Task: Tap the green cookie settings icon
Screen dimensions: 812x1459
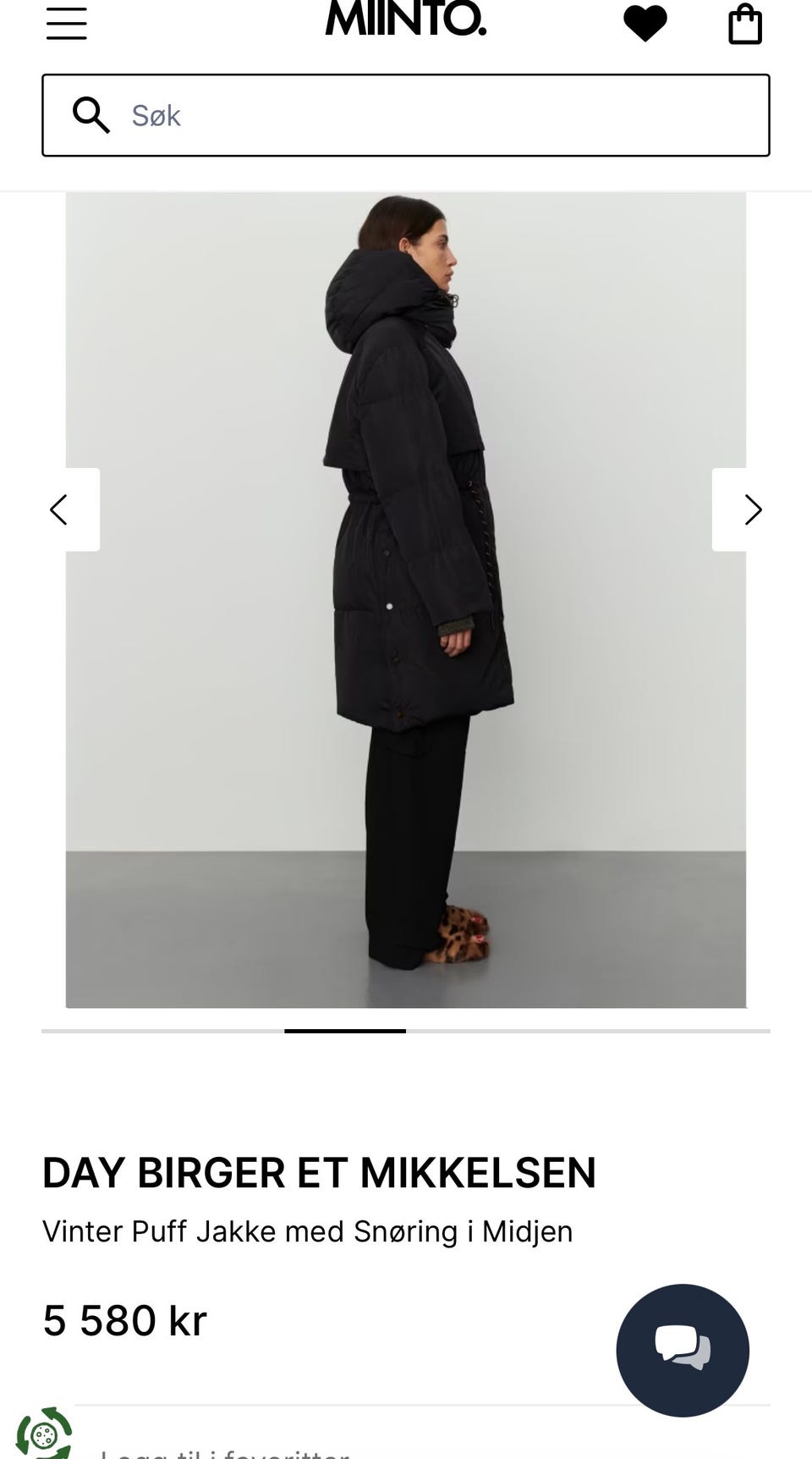Action: [44, 1433]
